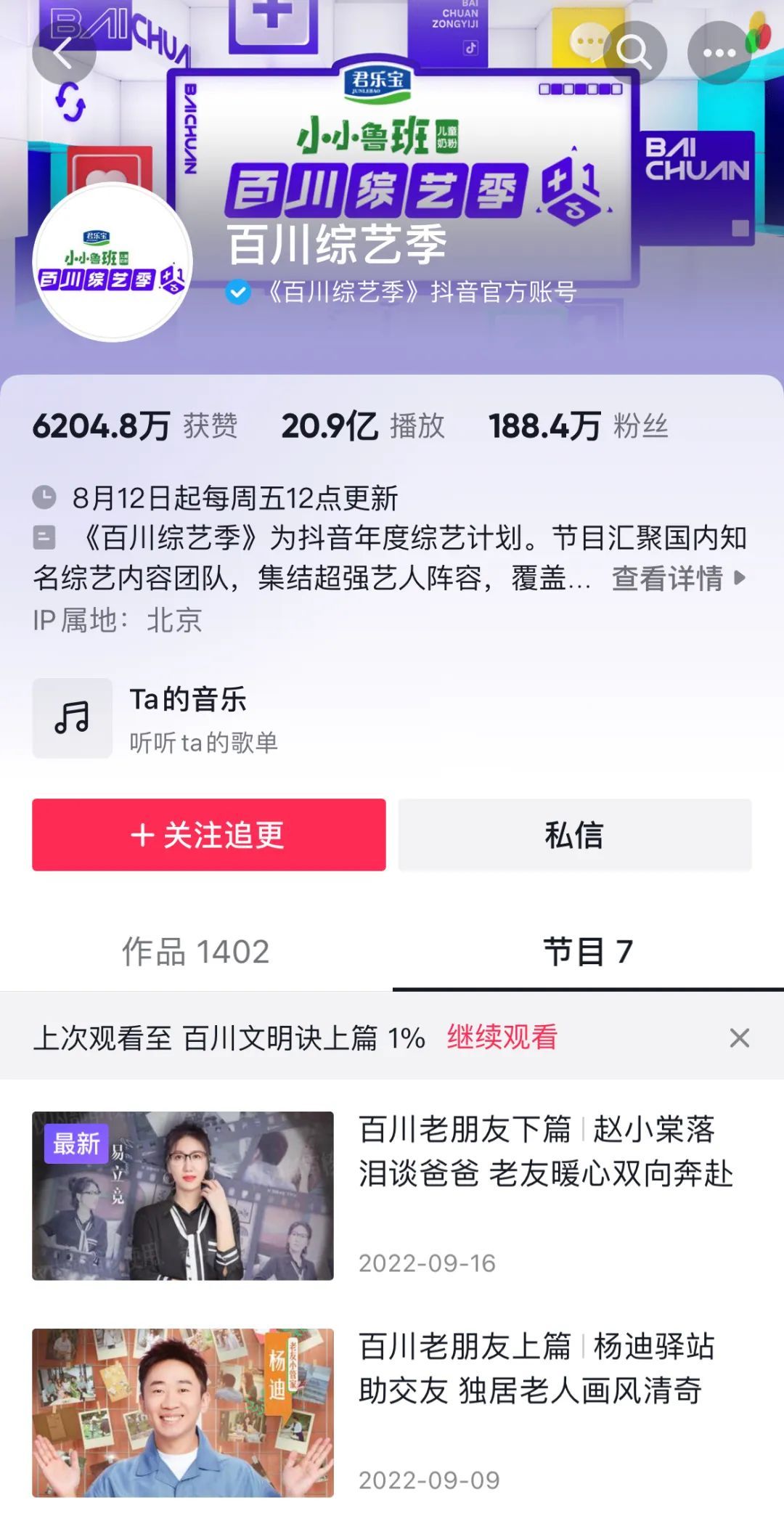Resume playback with 继续观看

coord(502,1037)
